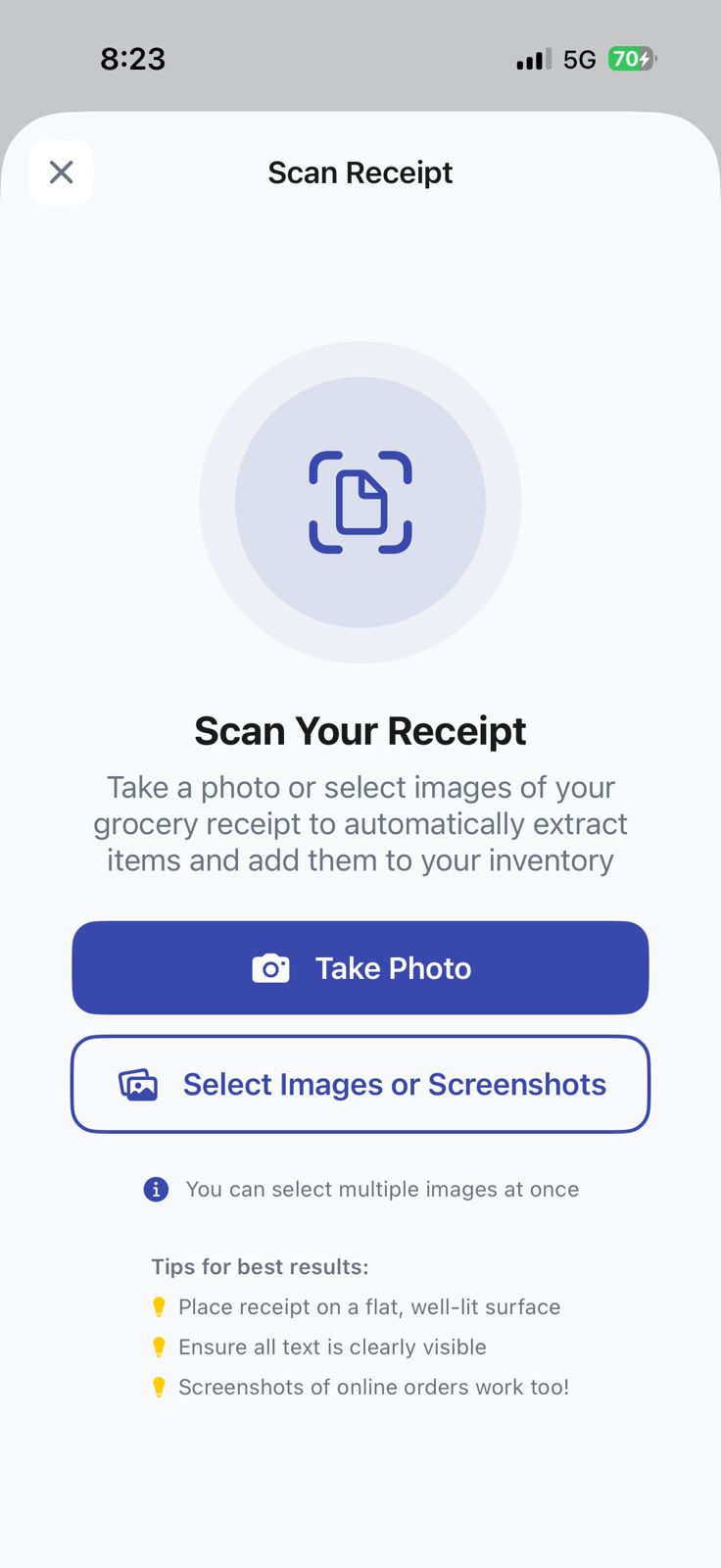Click the photo gallery icon beside Select Images
The width and height of the screenshot is (721, 1568).
click(x=139, y=1085)
